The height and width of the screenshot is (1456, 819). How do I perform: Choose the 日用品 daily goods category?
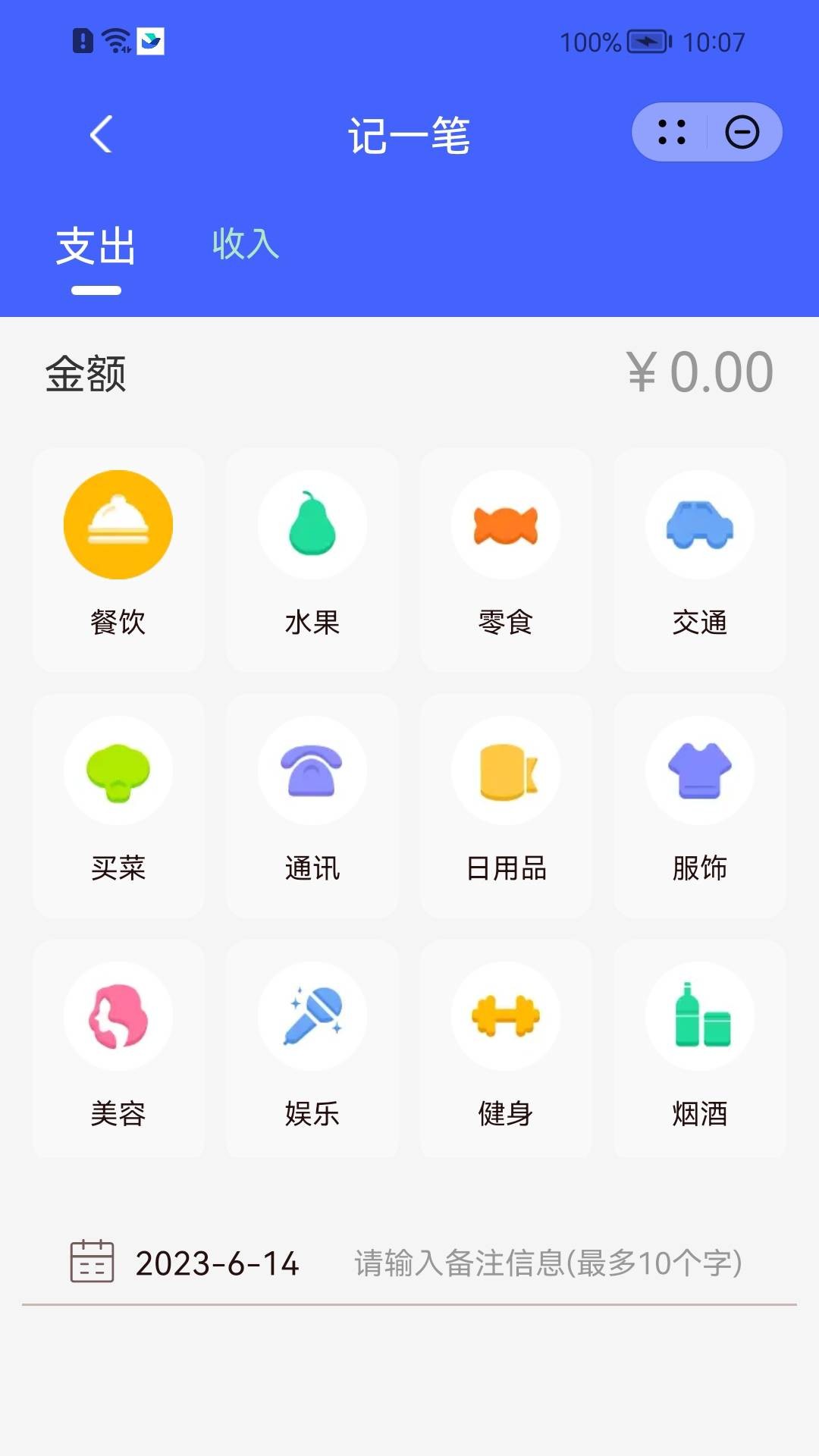pos(506,770)
